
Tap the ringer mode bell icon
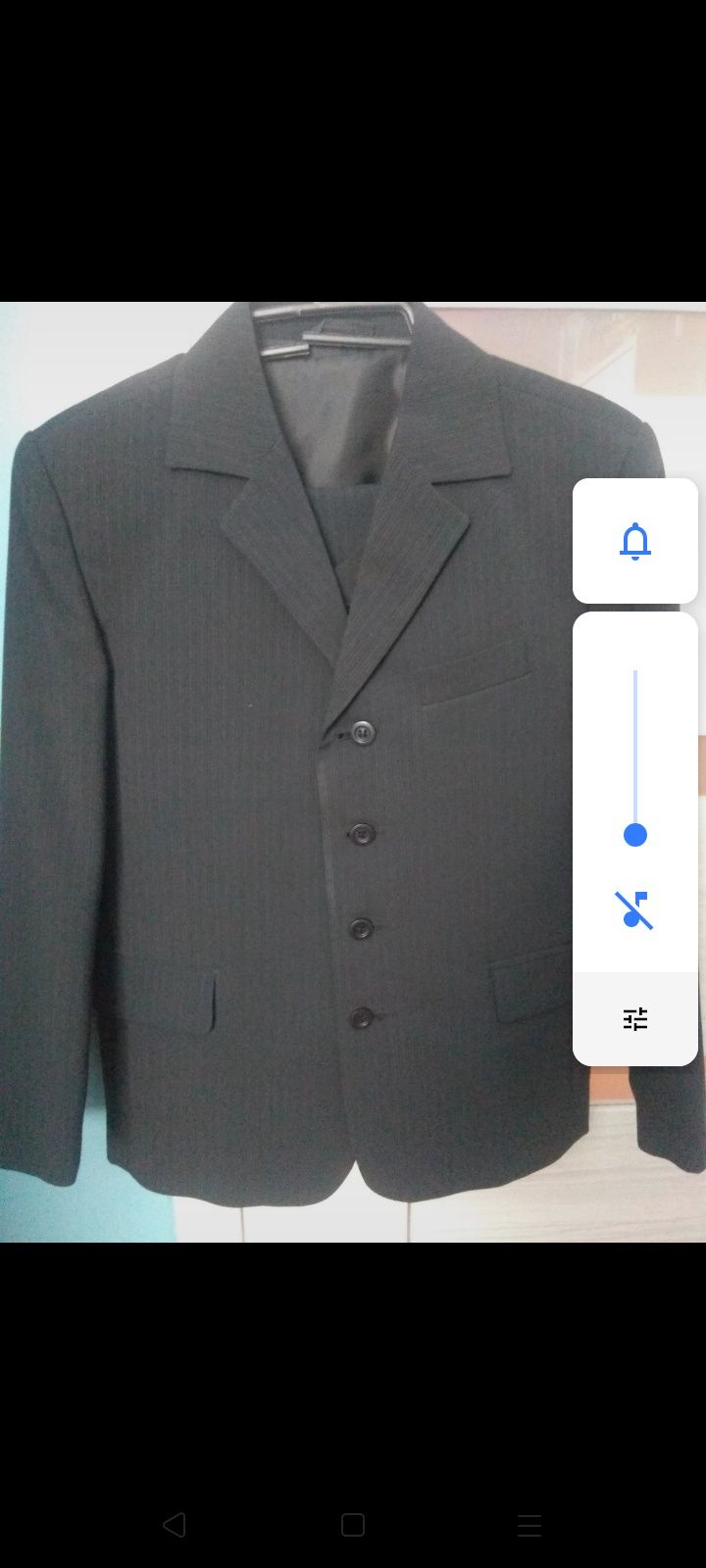635,541
